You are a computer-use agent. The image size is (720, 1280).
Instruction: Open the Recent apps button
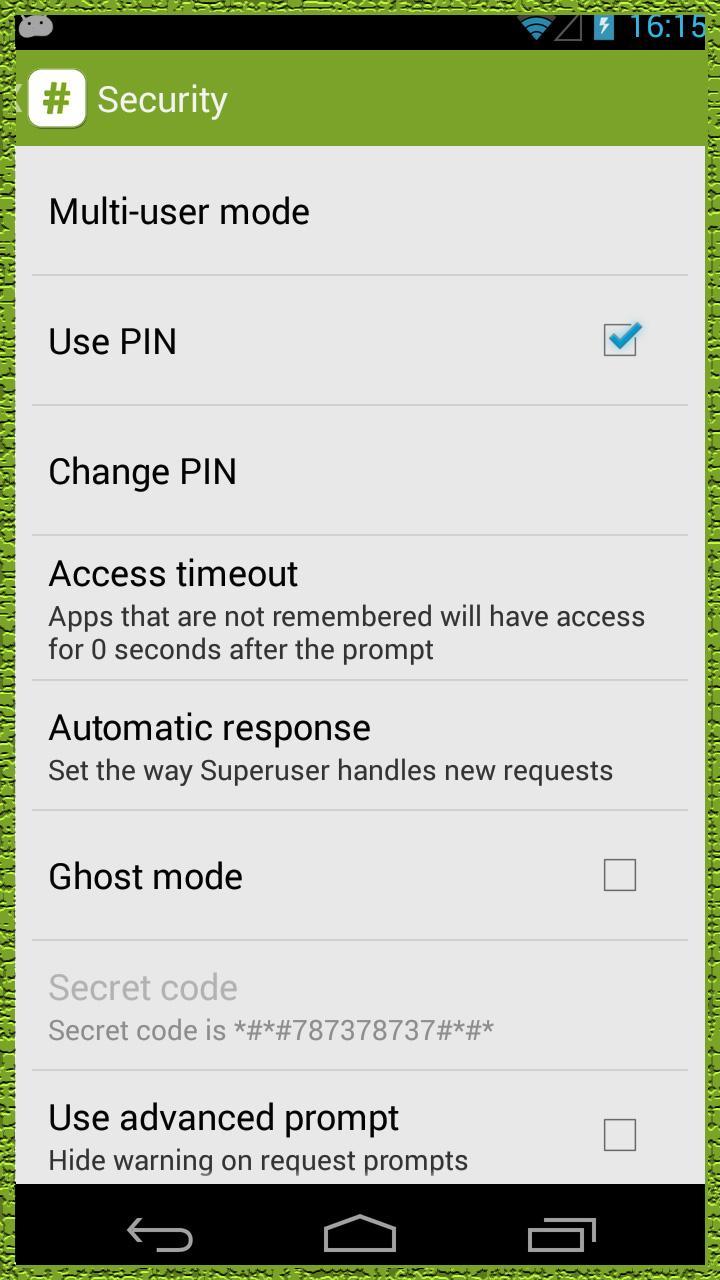560,1233
